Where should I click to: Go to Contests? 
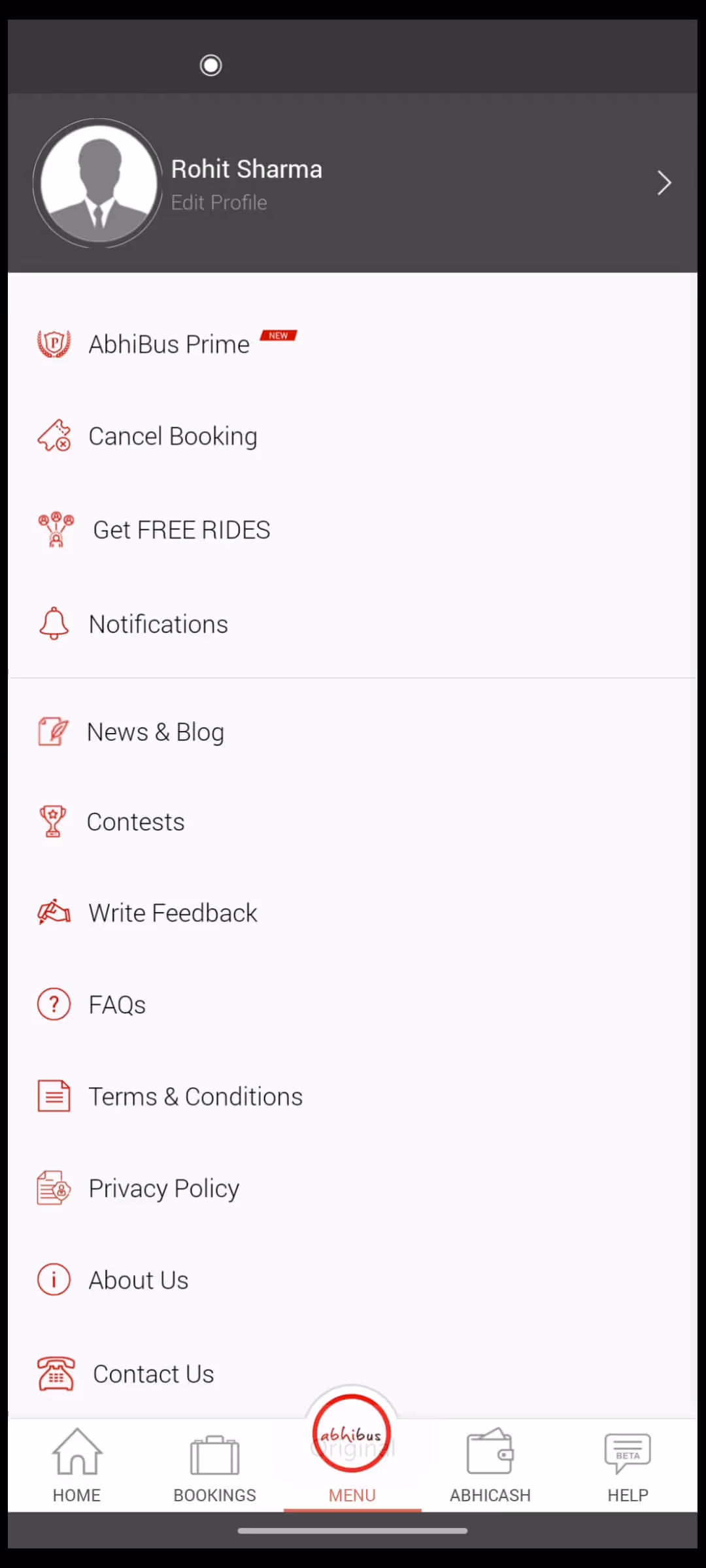pyautogui.click(x=136, y=822)
